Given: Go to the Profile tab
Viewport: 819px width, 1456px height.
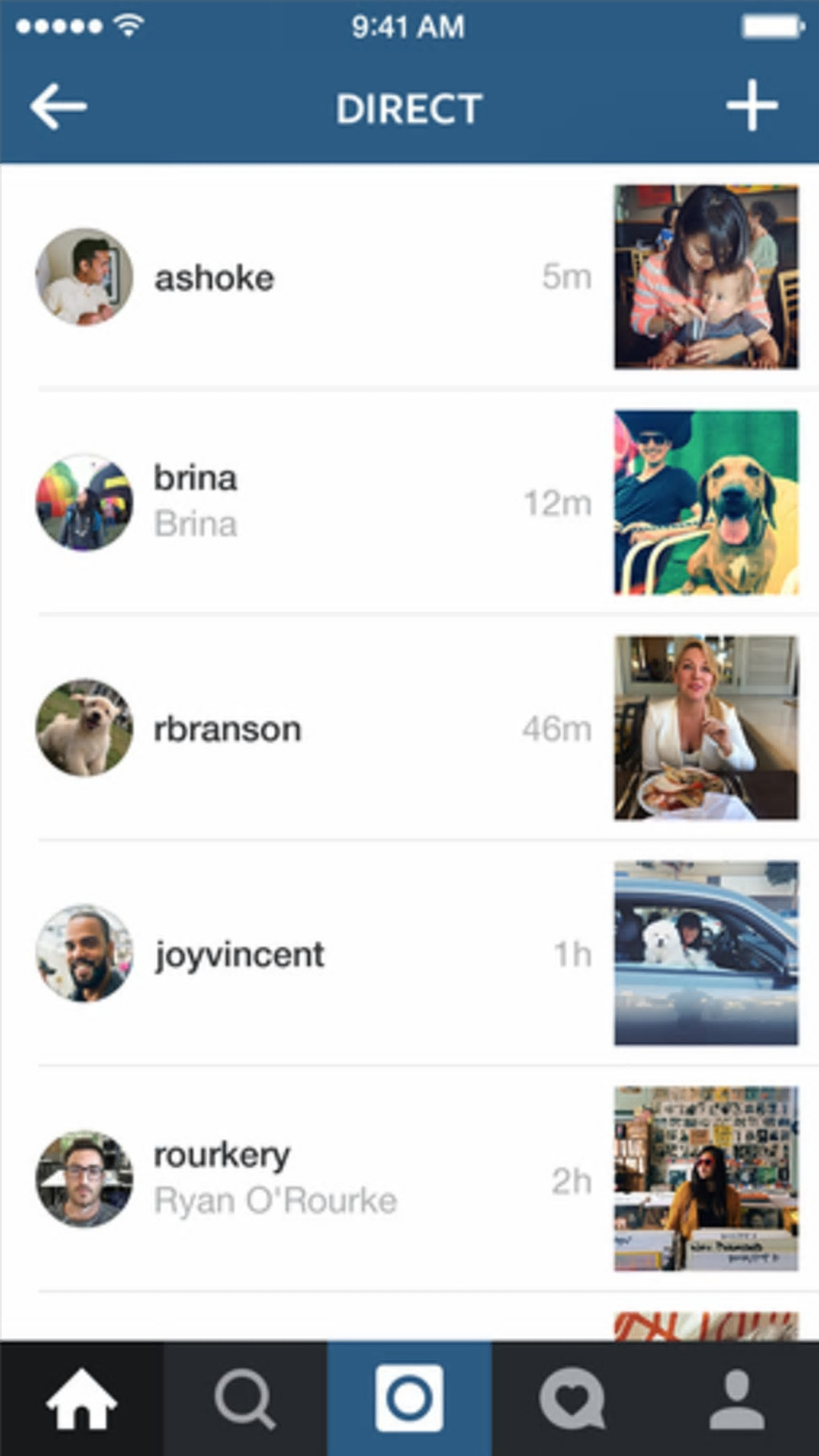Looking at the screenshot, I should 736,1399.
